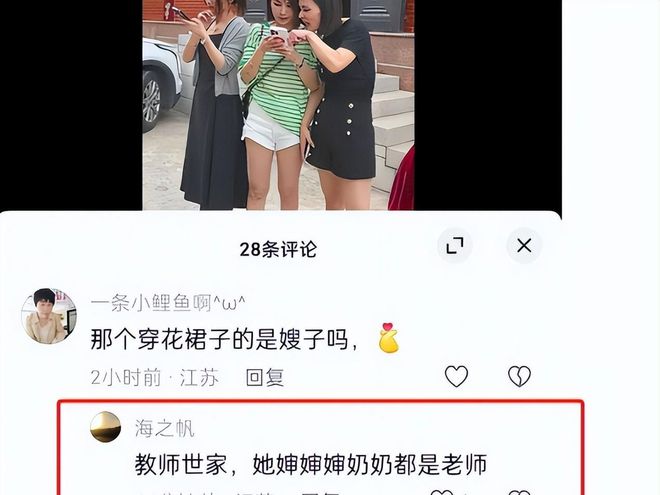Screen dimensions: 660x495
Task: Dislike the comment by 一条小鲤鱼啊
Action: (x=519, y=376)
